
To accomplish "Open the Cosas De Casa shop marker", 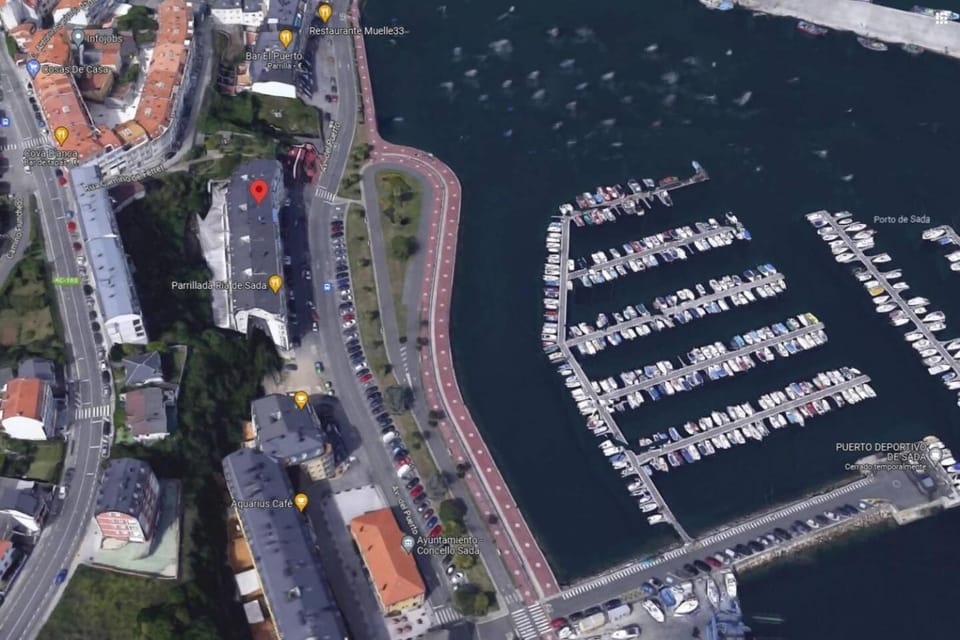I will (33, 67).
